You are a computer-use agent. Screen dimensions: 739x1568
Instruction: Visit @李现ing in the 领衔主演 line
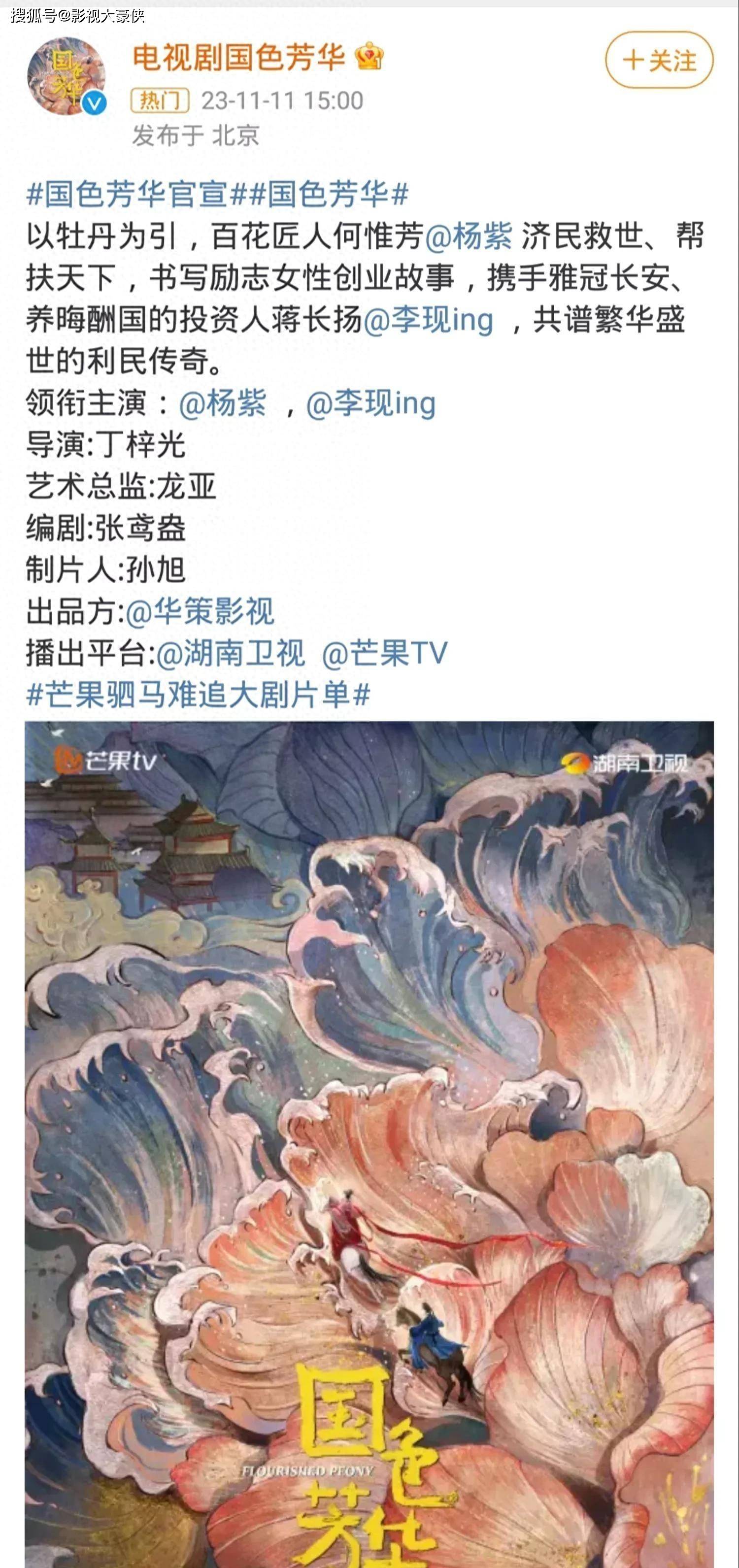tap(370, 403)
